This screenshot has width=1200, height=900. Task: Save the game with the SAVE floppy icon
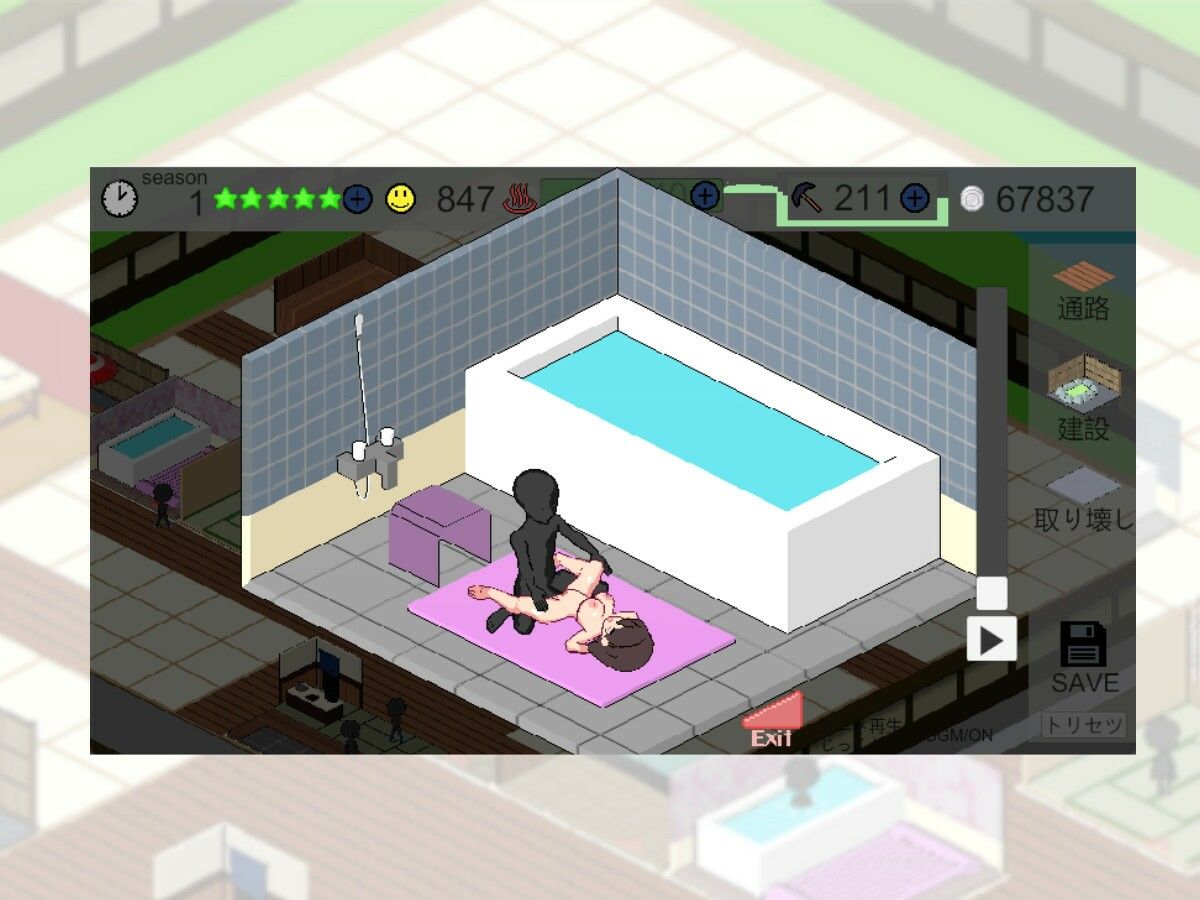pyautogui.click(x=1084, y=659)
